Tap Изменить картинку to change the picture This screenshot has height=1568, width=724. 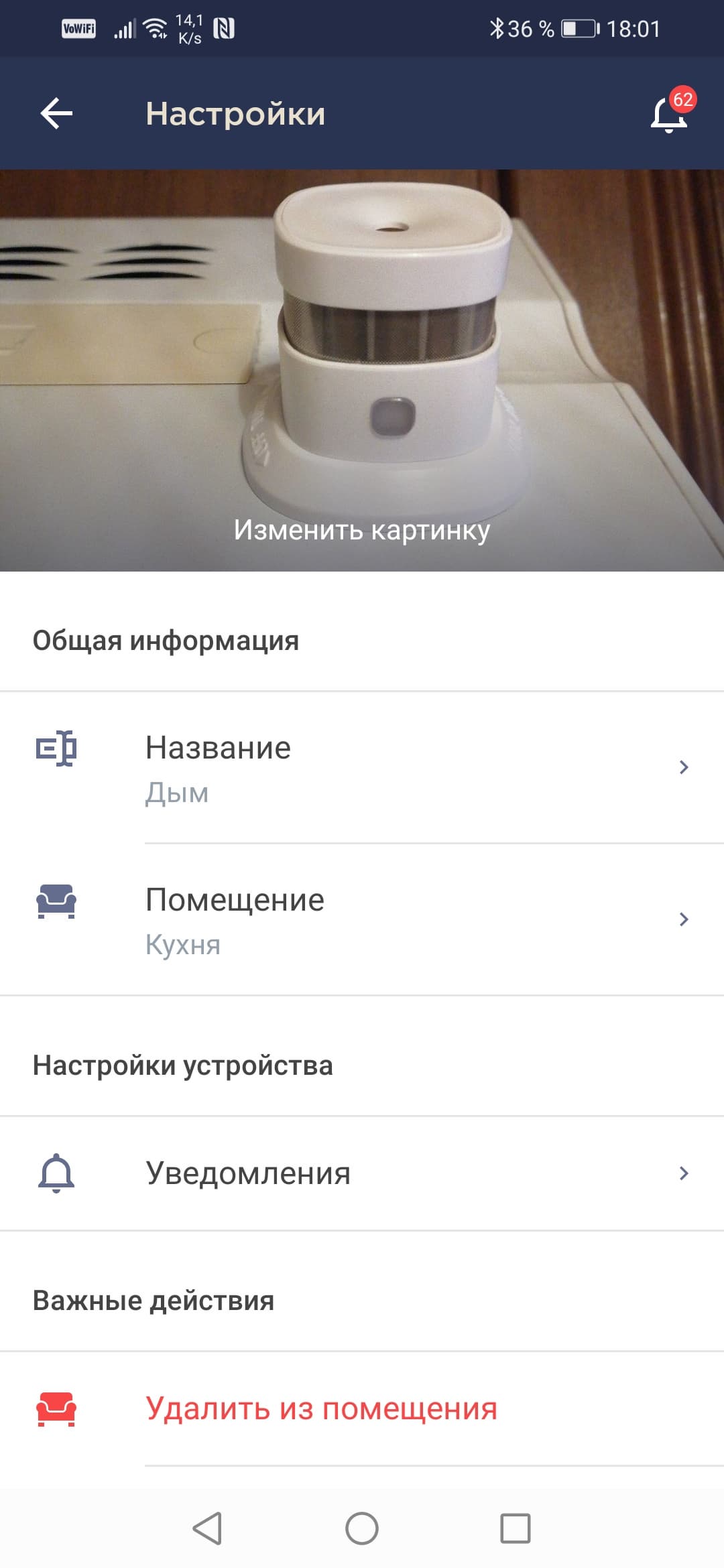(x=362, y=530)
